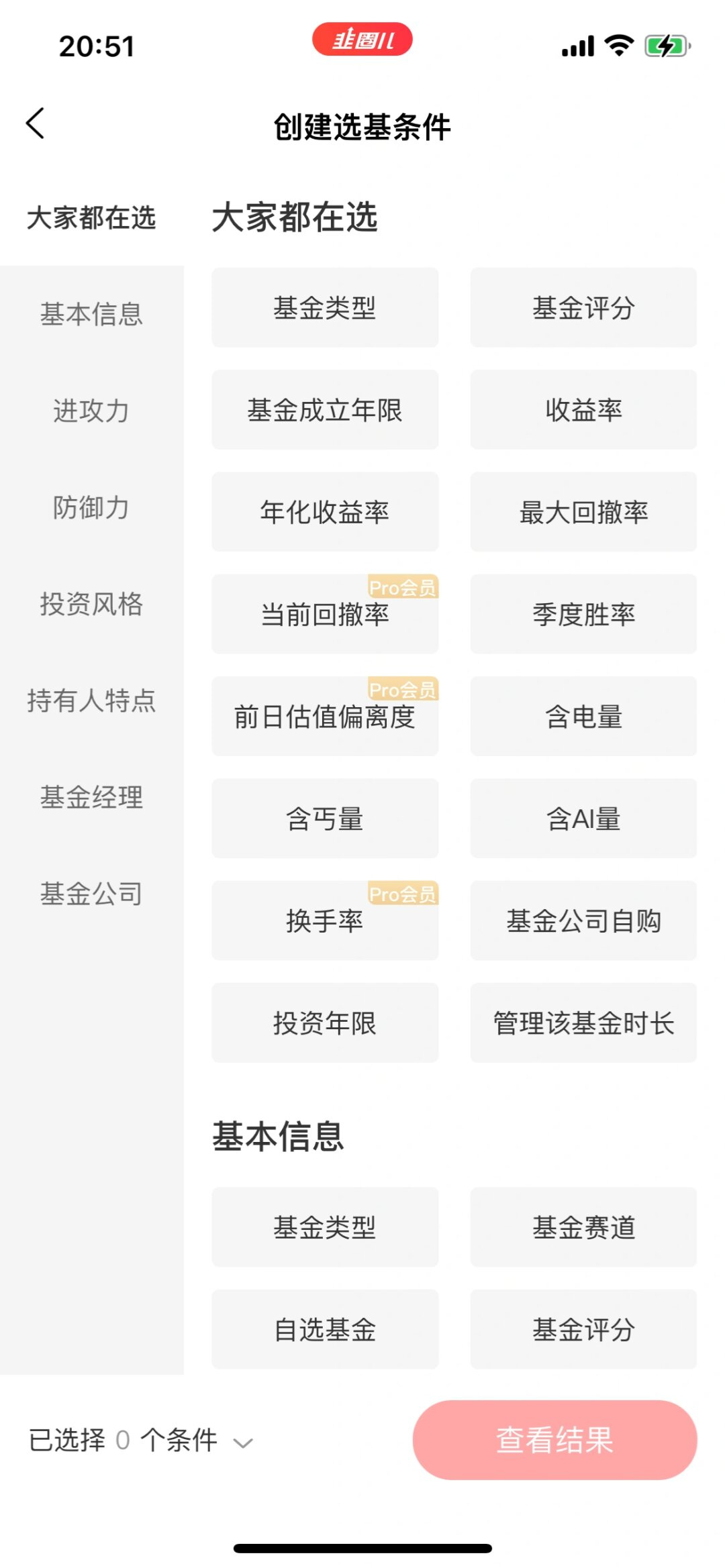This screenshot has height=1568, width=725.
Task: Toggle the 自选基金 condition
Action: coord(325,1330)
